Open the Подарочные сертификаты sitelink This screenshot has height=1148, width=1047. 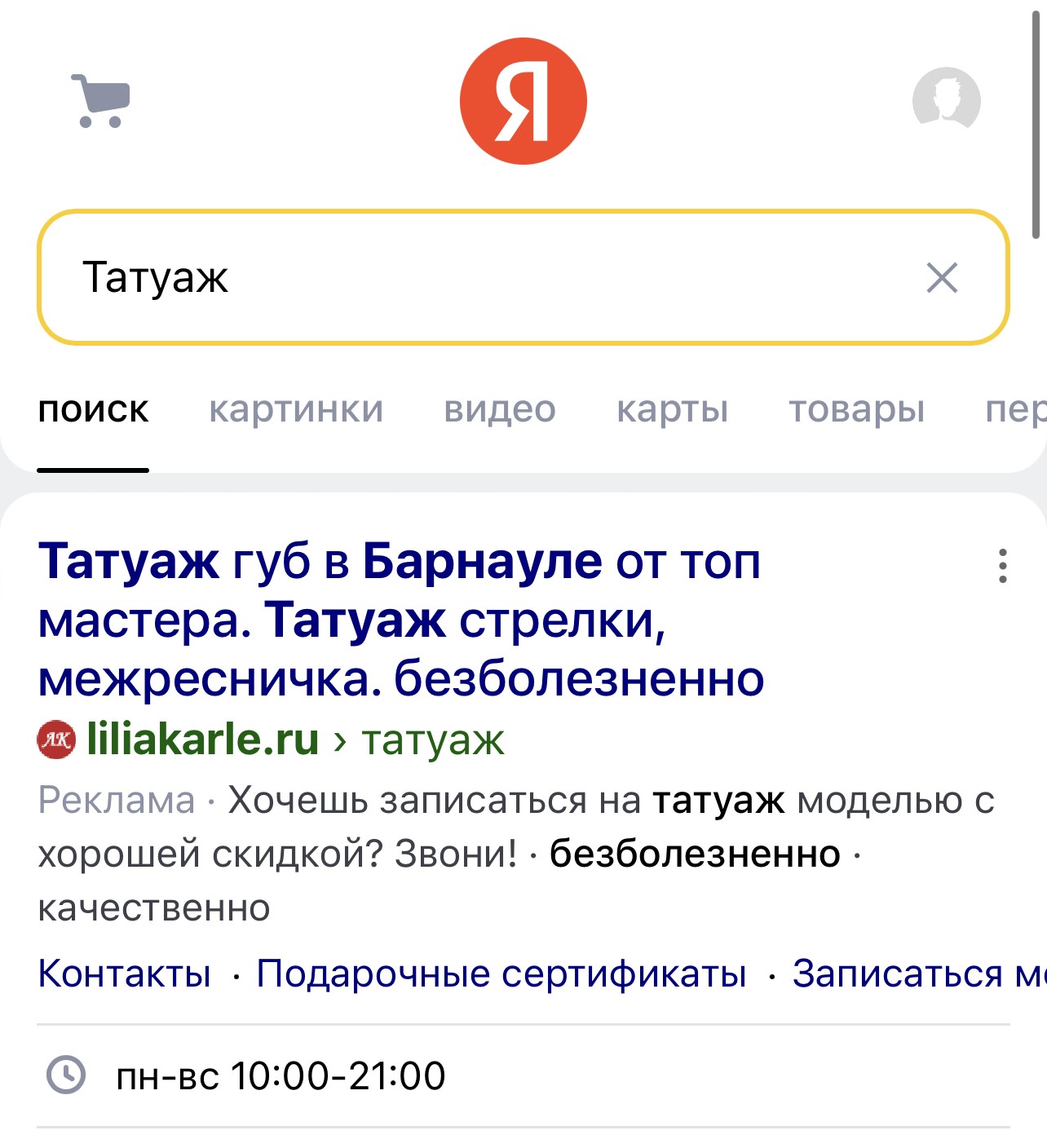coord(501,974)
